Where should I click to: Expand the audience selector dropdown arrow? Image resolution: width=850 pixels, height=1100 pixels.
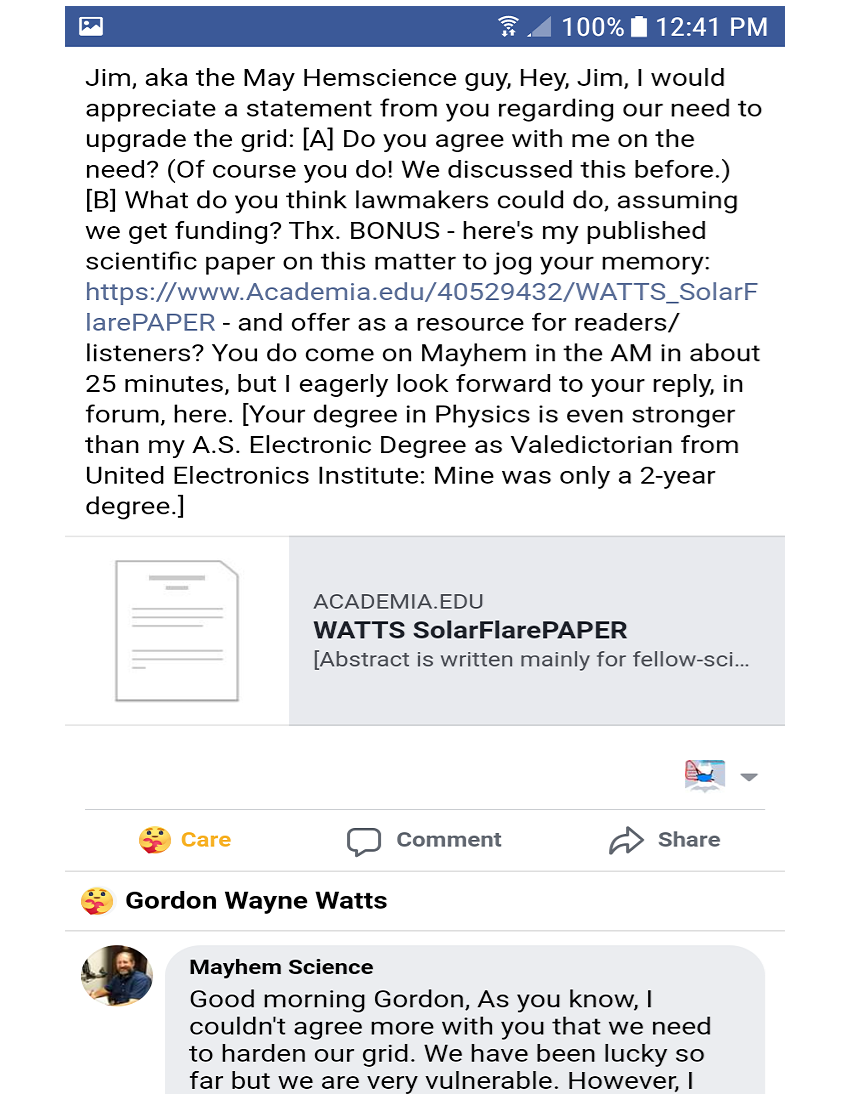pos(748,777)
